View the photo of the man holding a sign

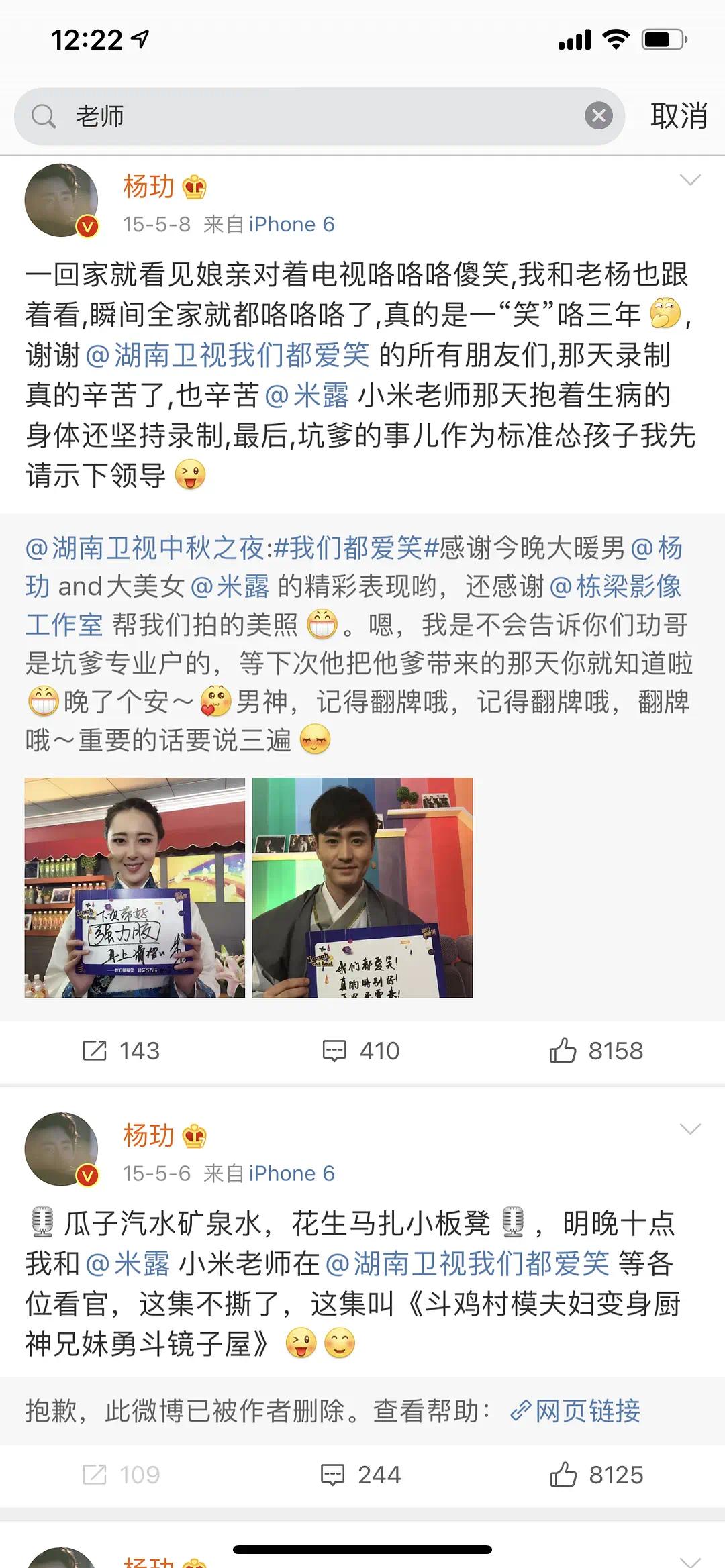(362, 888)
